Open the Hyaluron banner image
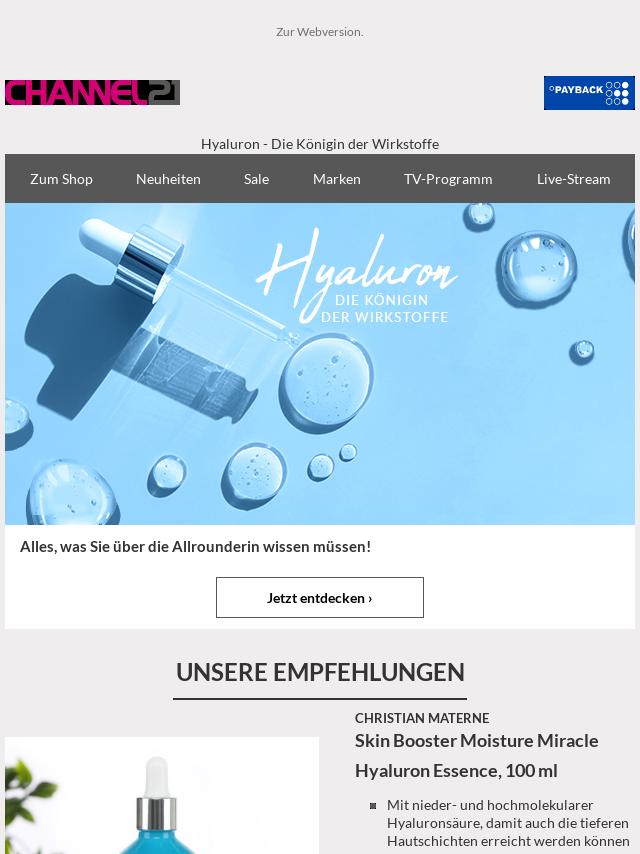640x854 pixels. pyautogui.click(x=319, y=364)
